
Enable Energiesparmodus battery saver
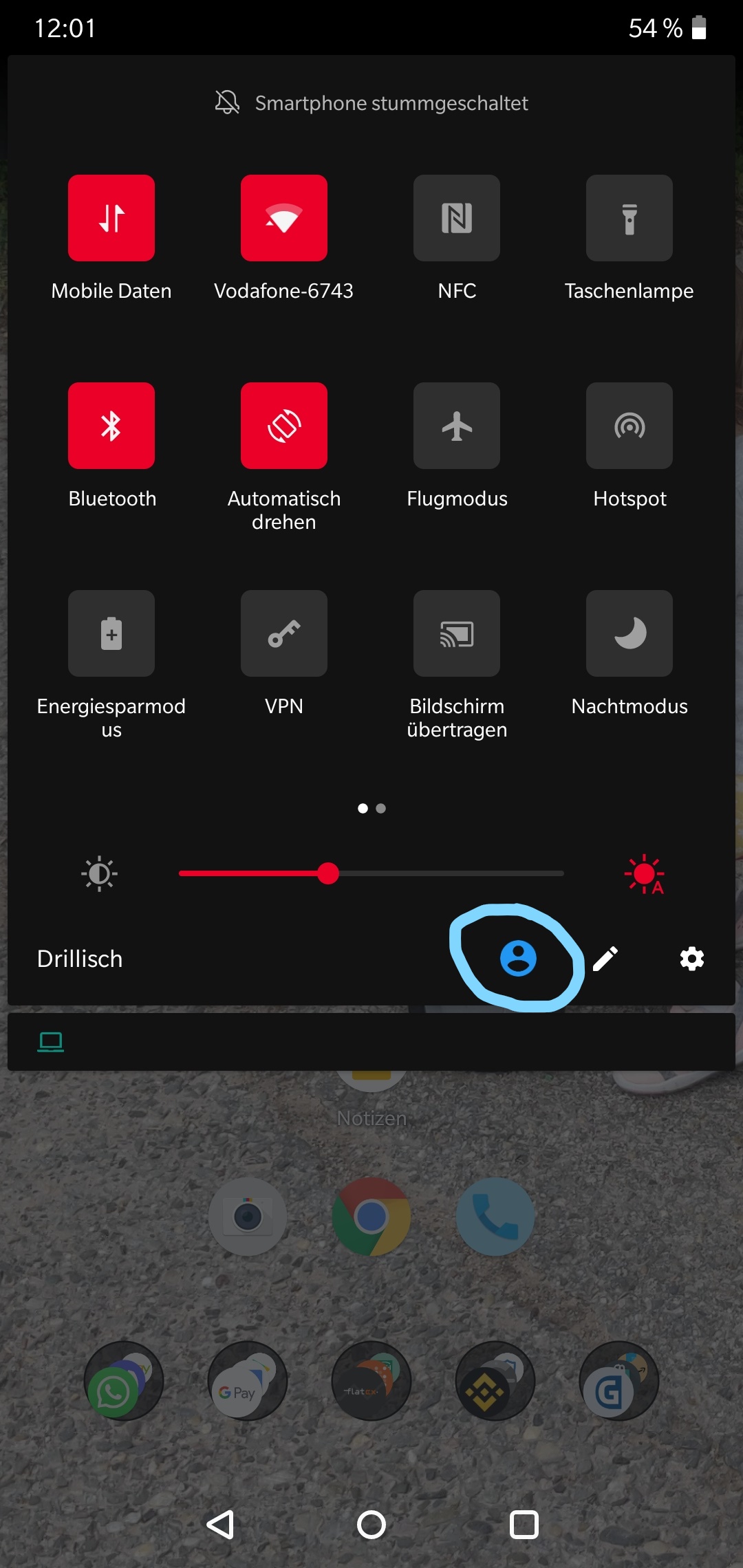point(111,633)
